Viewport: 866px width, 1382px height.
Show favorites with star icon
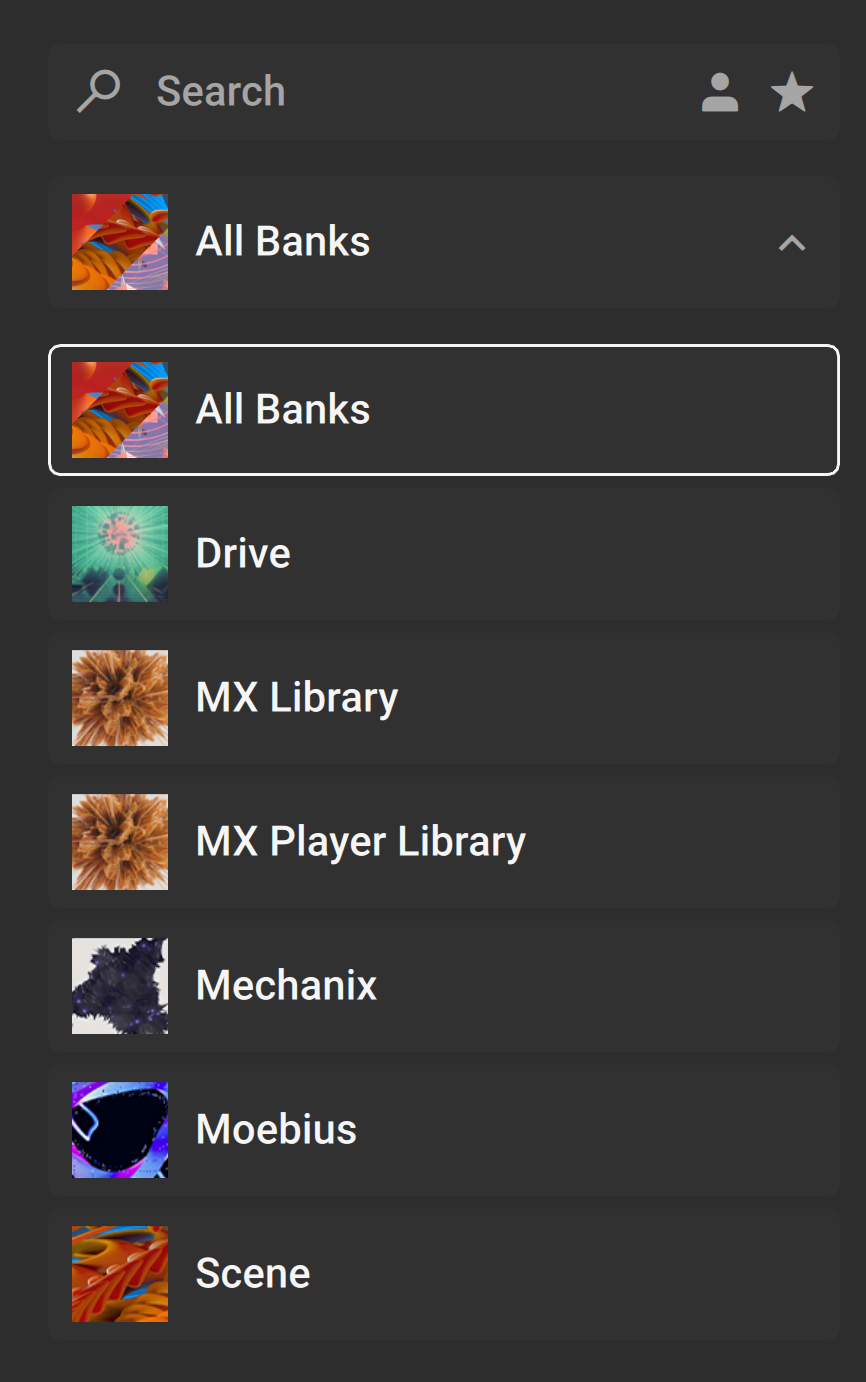(x=791, y=92)
